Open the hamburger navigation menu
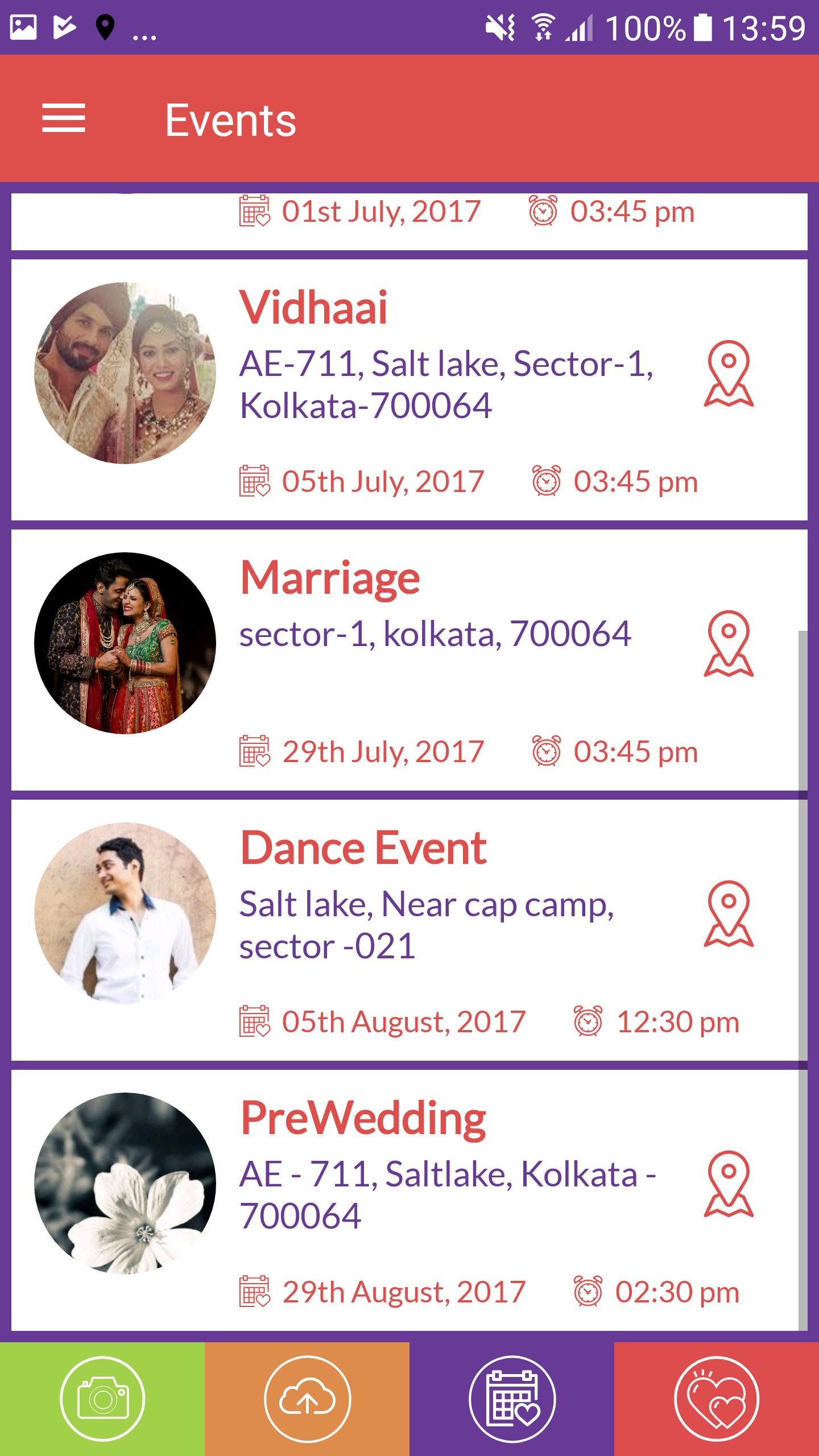 pyautogui.click(x=64, y=118)
